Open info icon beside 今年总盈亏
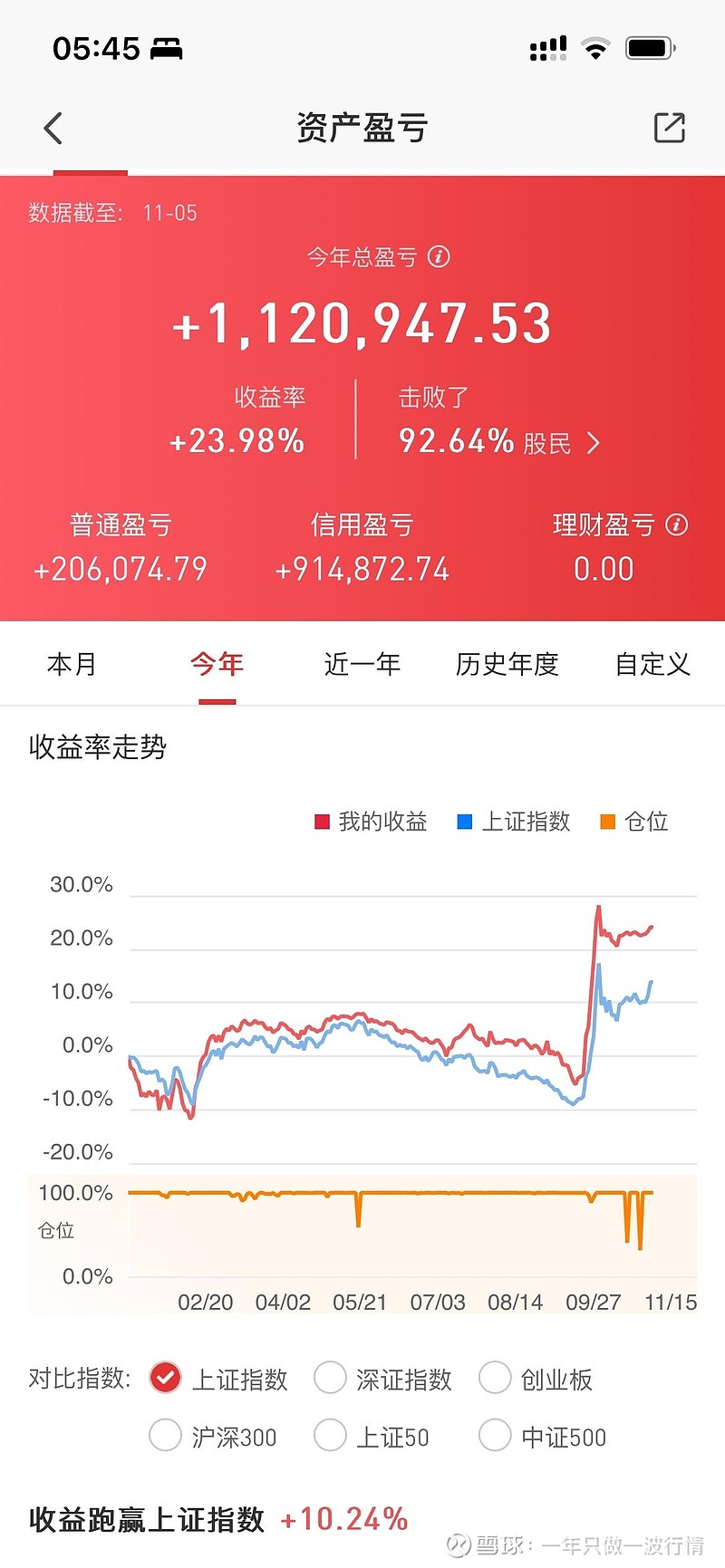 point(439,256)
